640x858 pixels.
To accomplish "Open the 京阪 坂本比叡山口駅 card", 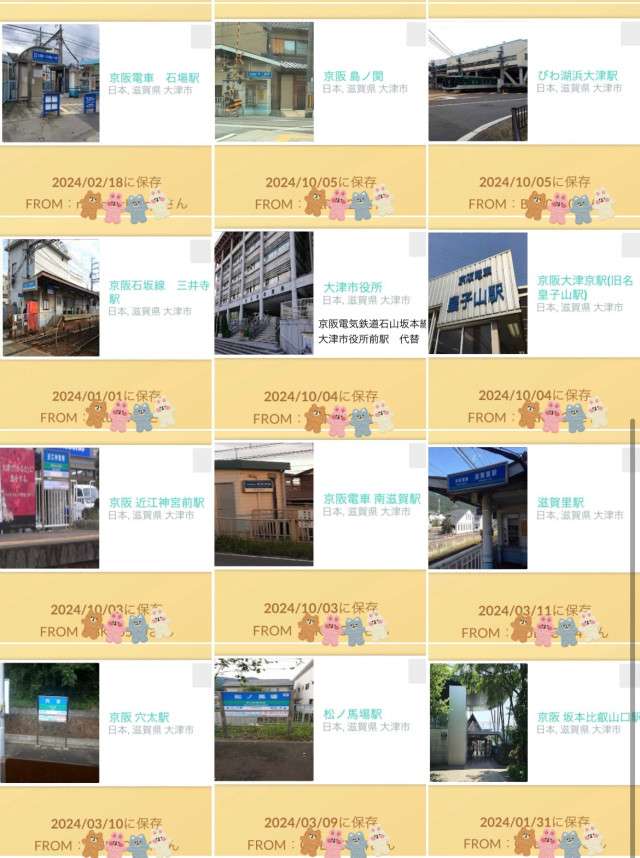I will (x=587, y=718).
